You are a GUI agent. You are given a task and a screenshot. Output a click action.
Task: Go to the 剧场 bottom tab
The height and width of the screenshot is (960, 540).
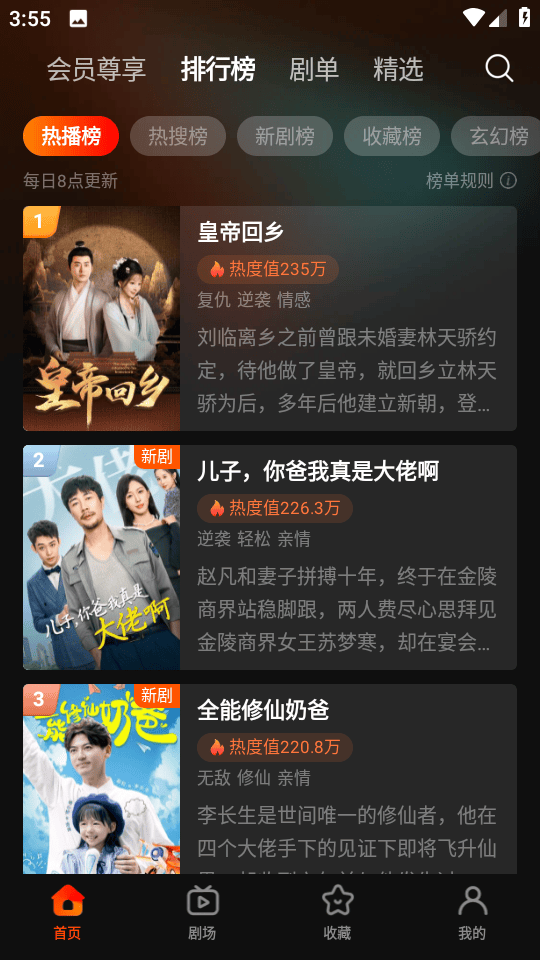pyautogui.click(x=202, y=912)
